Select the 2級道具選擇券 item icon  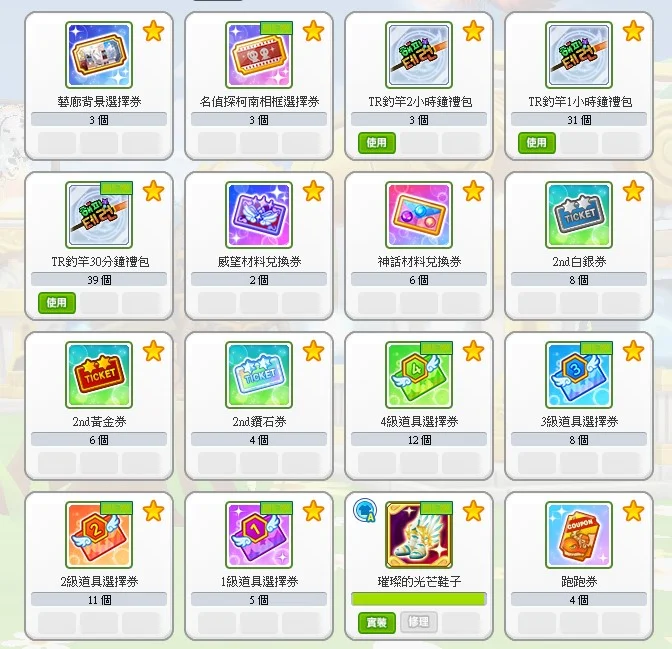(x=99, y=535)
